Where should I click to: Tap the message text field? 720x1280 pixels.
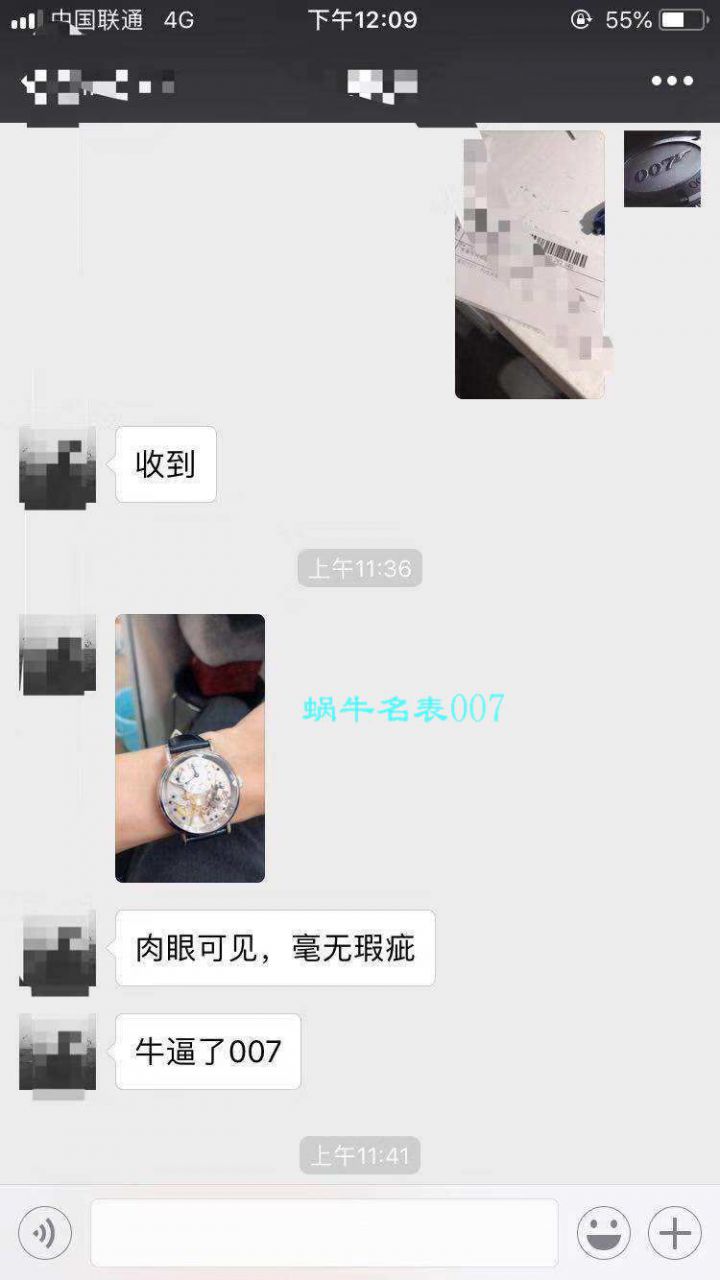coord(324,1233)
